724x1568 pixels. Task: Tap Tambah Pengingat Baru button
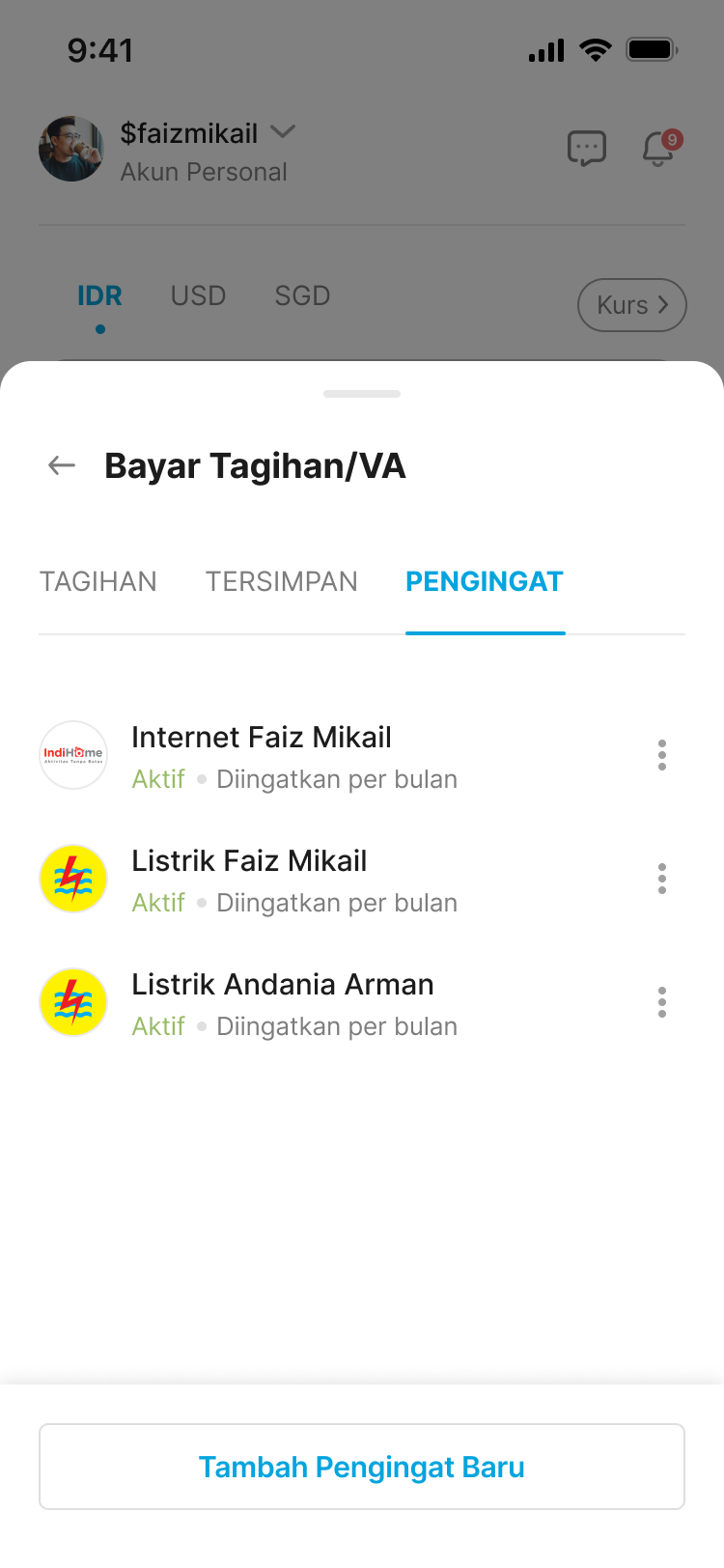point(362,1467)
